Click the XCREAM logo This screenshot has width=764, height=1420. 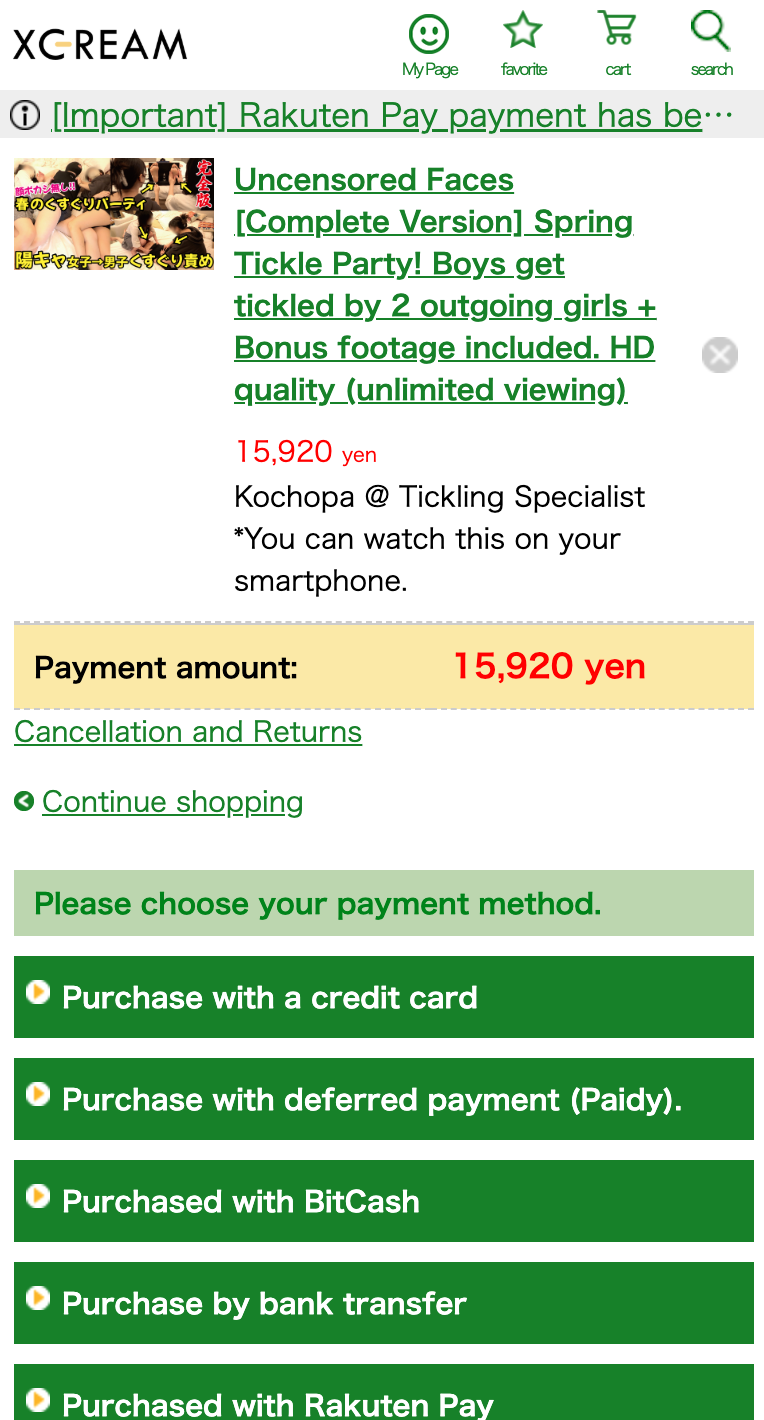click(x=99, y=43)
